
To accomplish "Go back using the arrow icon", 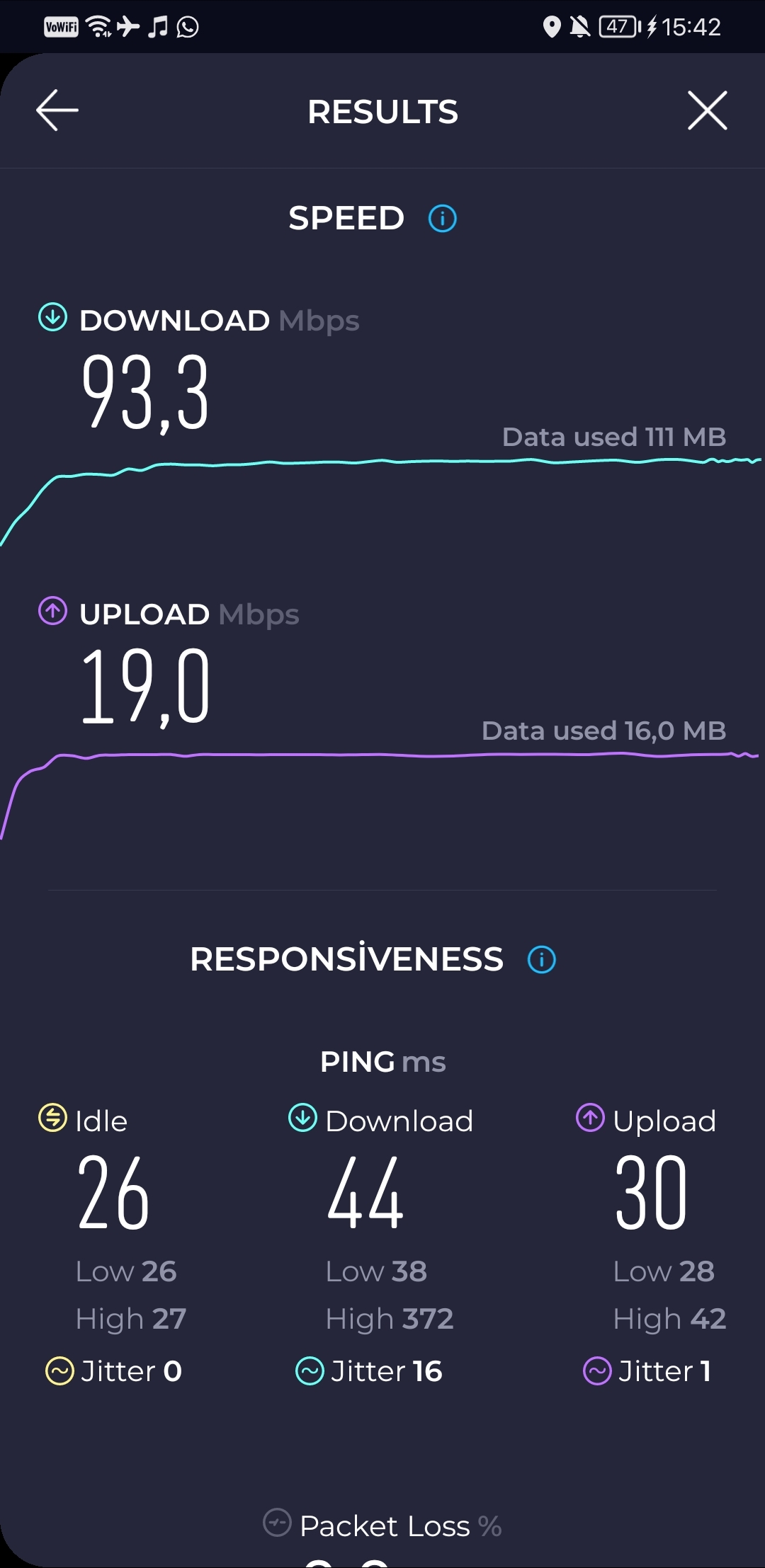I will point(57,110).
